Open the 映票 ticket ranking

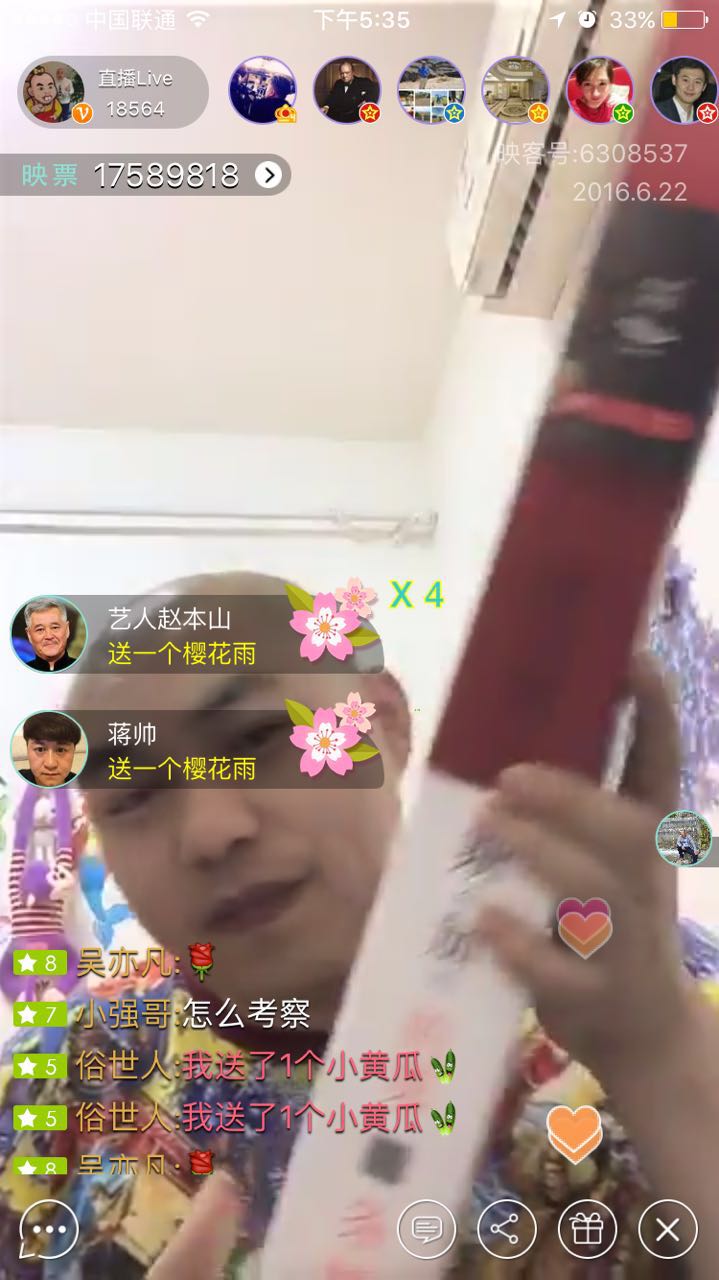pos(146,176)
